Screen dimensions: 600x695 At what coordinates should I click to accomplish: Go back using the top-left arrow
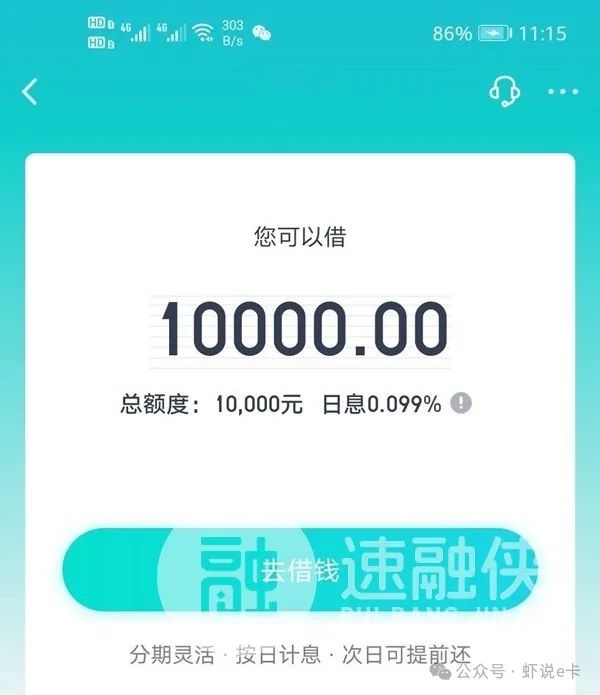(30, 92)
